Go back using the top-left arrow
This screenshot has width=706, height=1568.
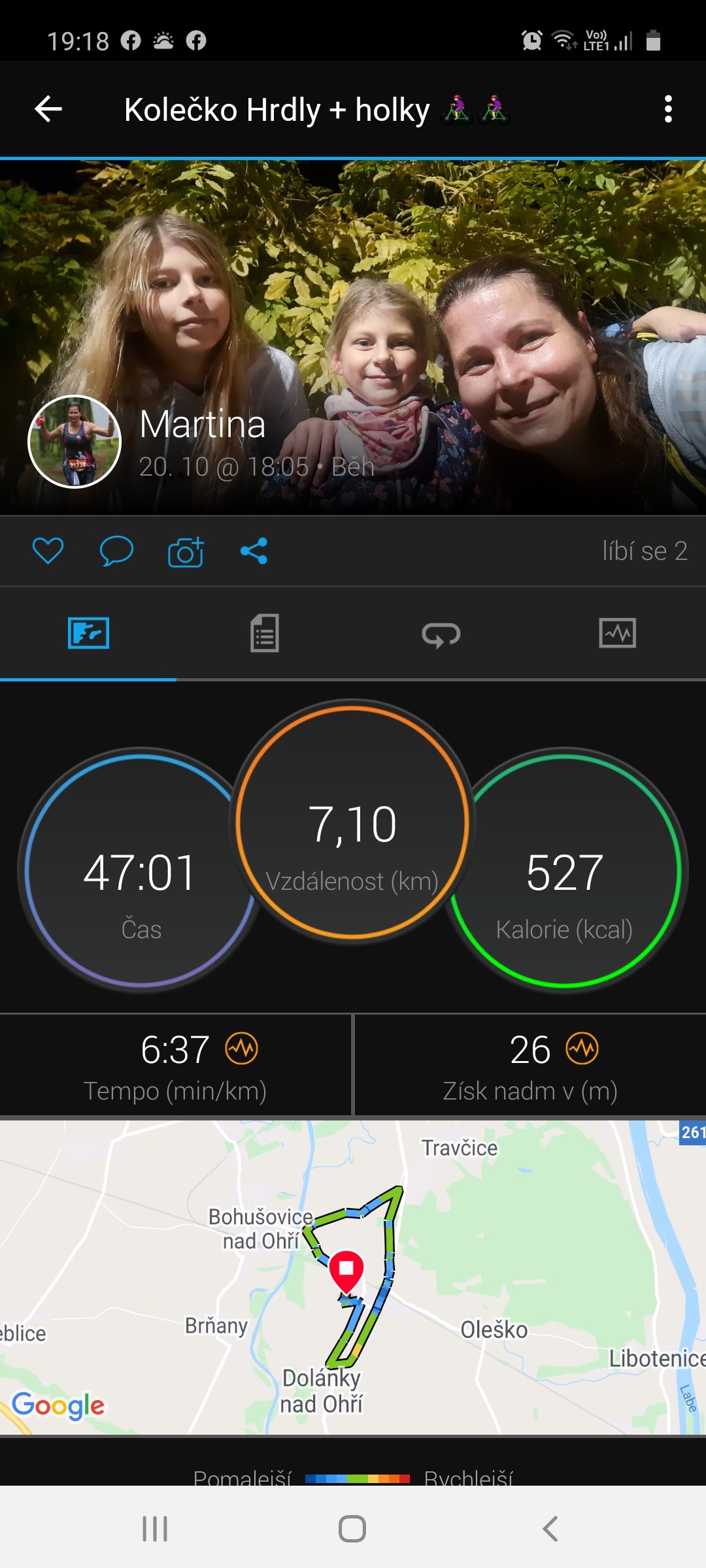[x=48, y=109]
